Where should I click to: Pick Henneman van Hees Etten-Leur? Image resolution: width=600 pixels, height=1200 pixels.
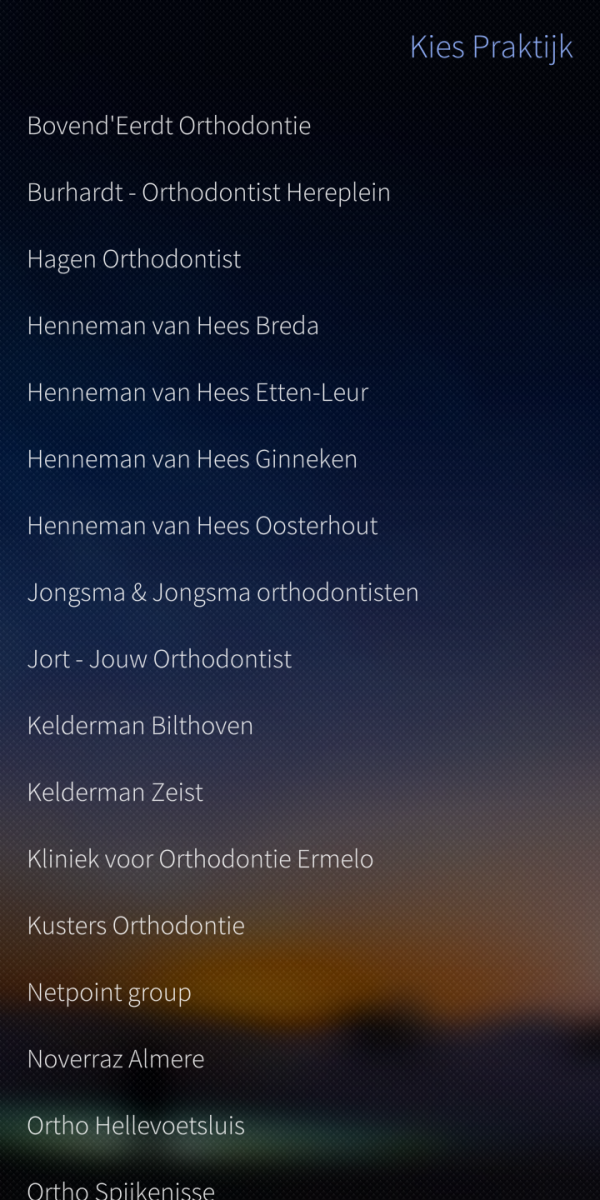(x=197, y=393)
